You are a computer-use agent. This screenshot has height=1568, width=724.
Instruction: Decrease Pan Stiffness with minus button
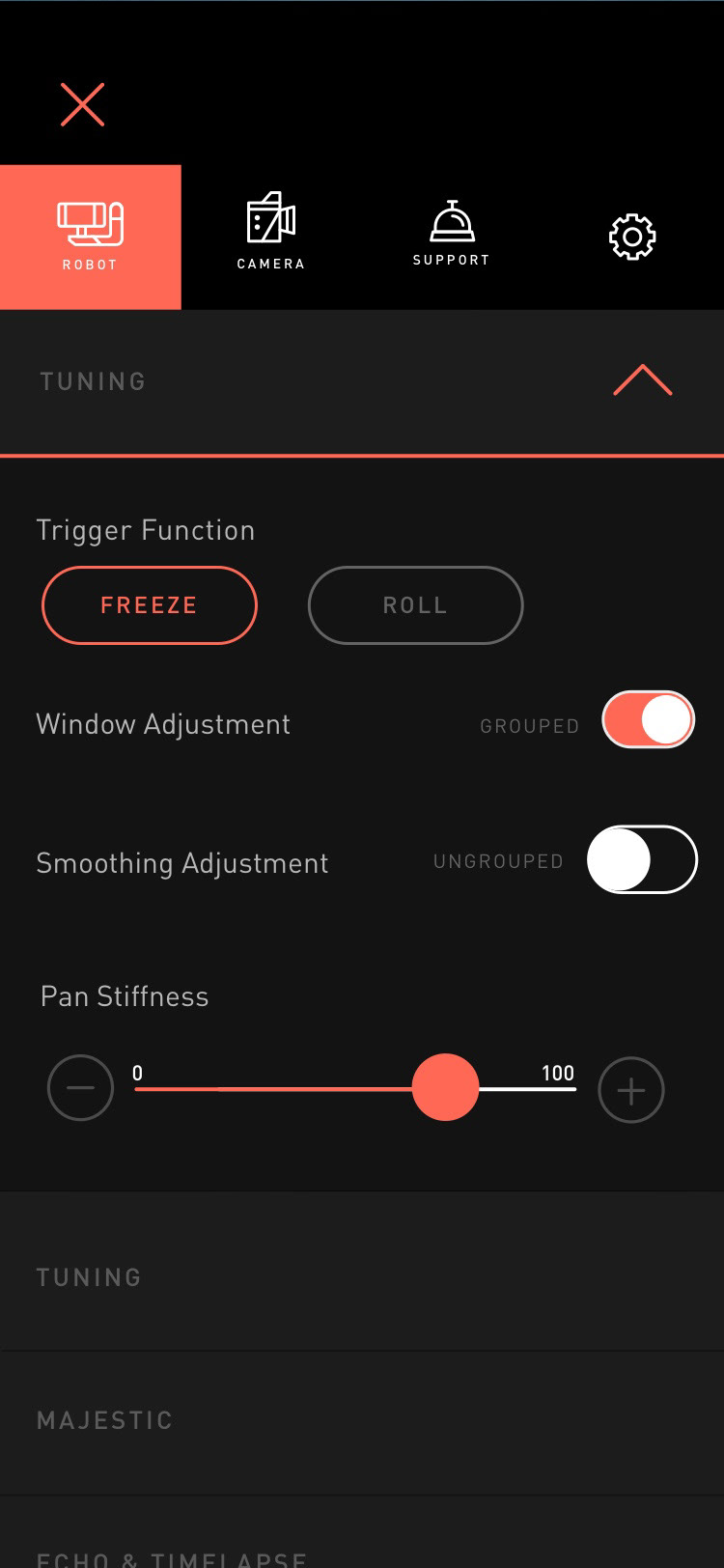(x=80, y=1089)
